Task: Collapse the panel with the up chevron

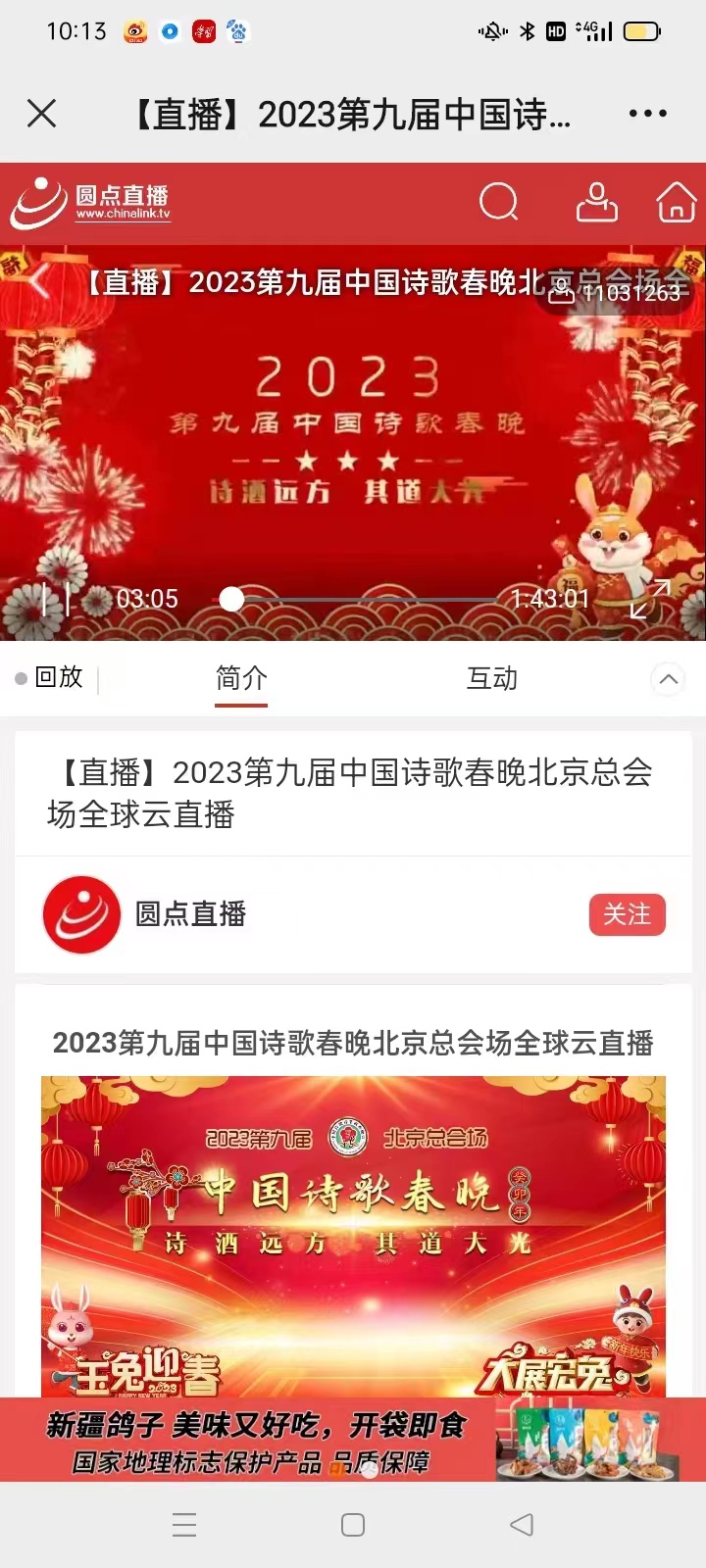Action: (668, 679)
